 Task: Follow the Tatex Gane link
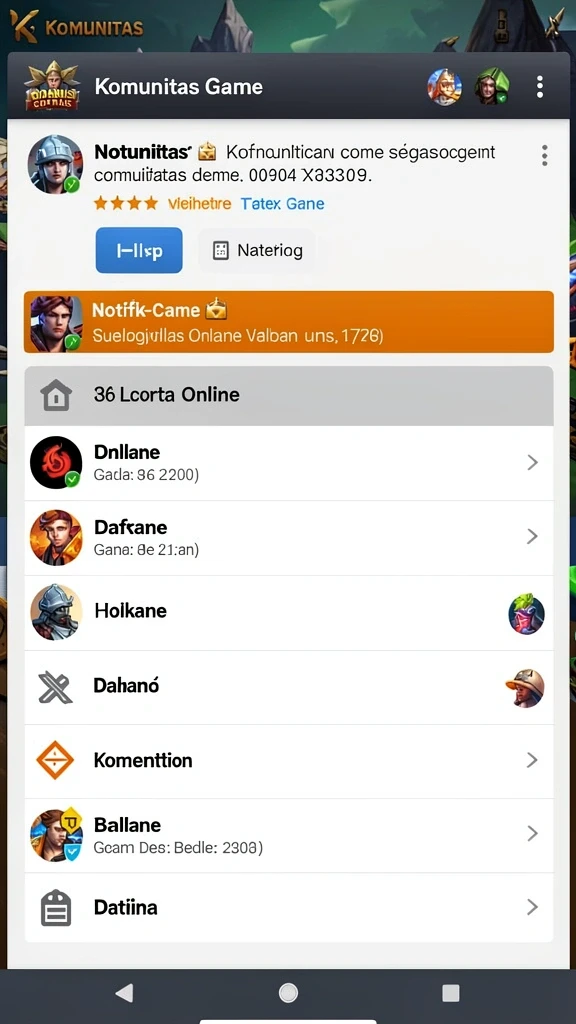(x=282, y=204)
